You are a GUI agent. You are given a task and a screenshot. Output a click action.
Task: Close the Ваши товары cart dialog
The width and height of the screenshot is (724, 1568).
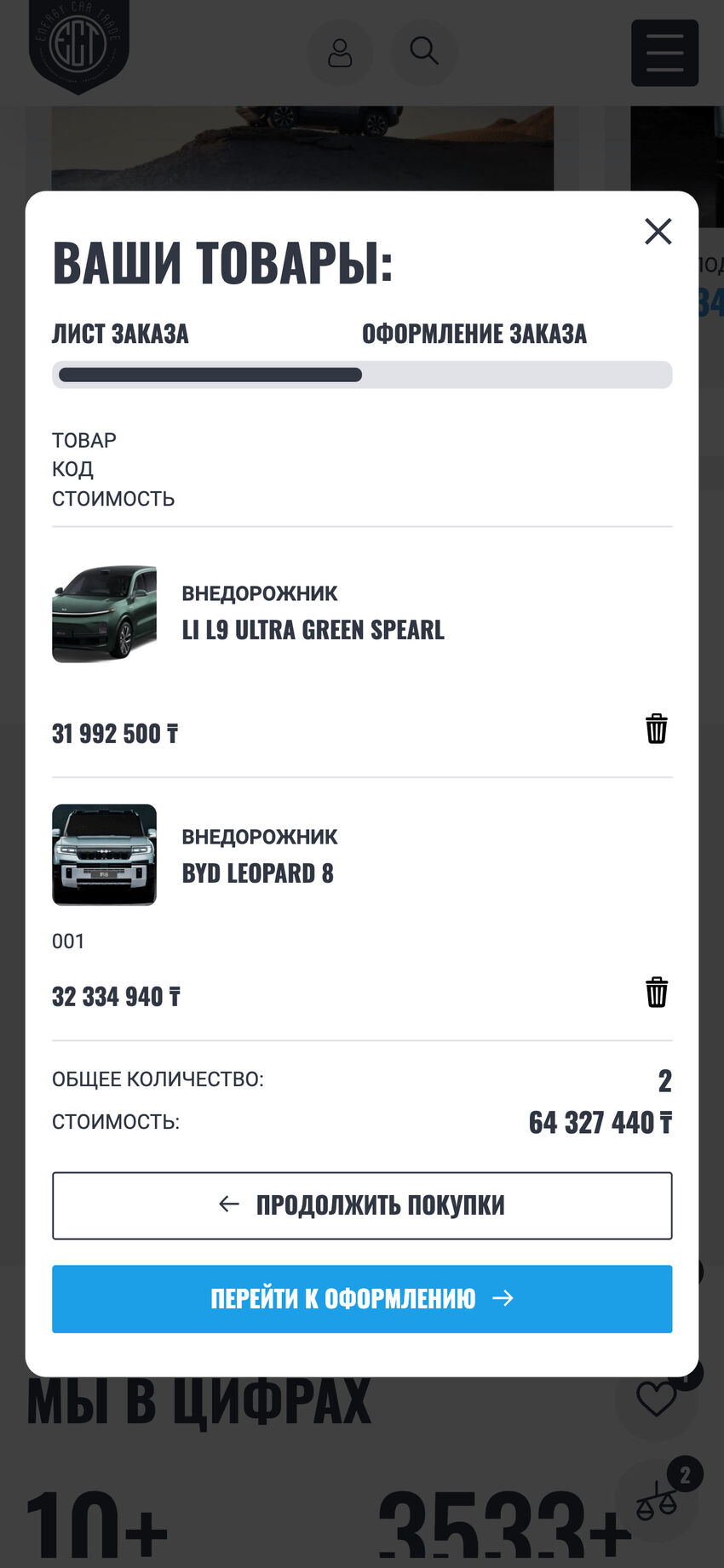pos(658,232)
